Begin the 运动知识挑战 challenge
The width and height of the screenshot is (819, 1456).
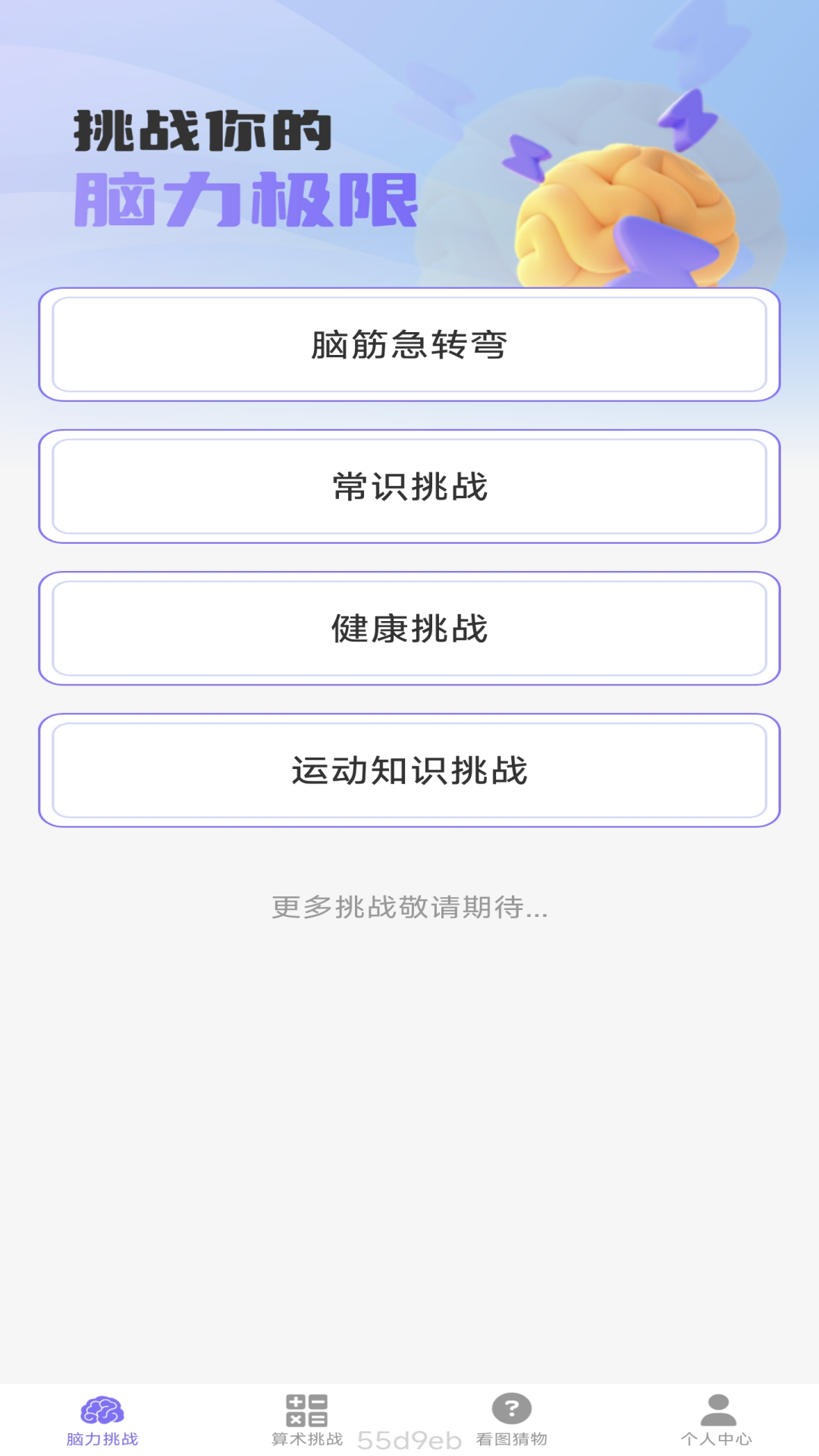click(409, 769)
